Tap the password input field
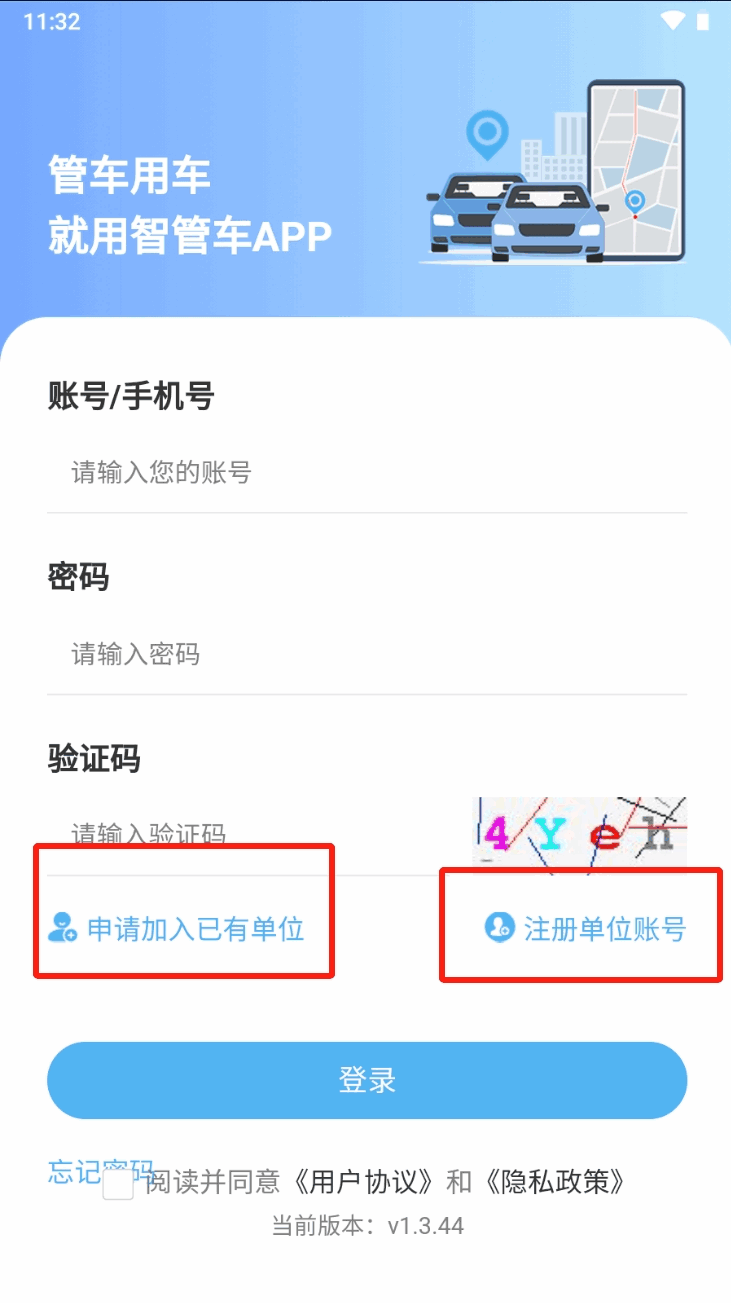Image resolution: width=731 pixels, height=1303 pixels. (367, 655)
